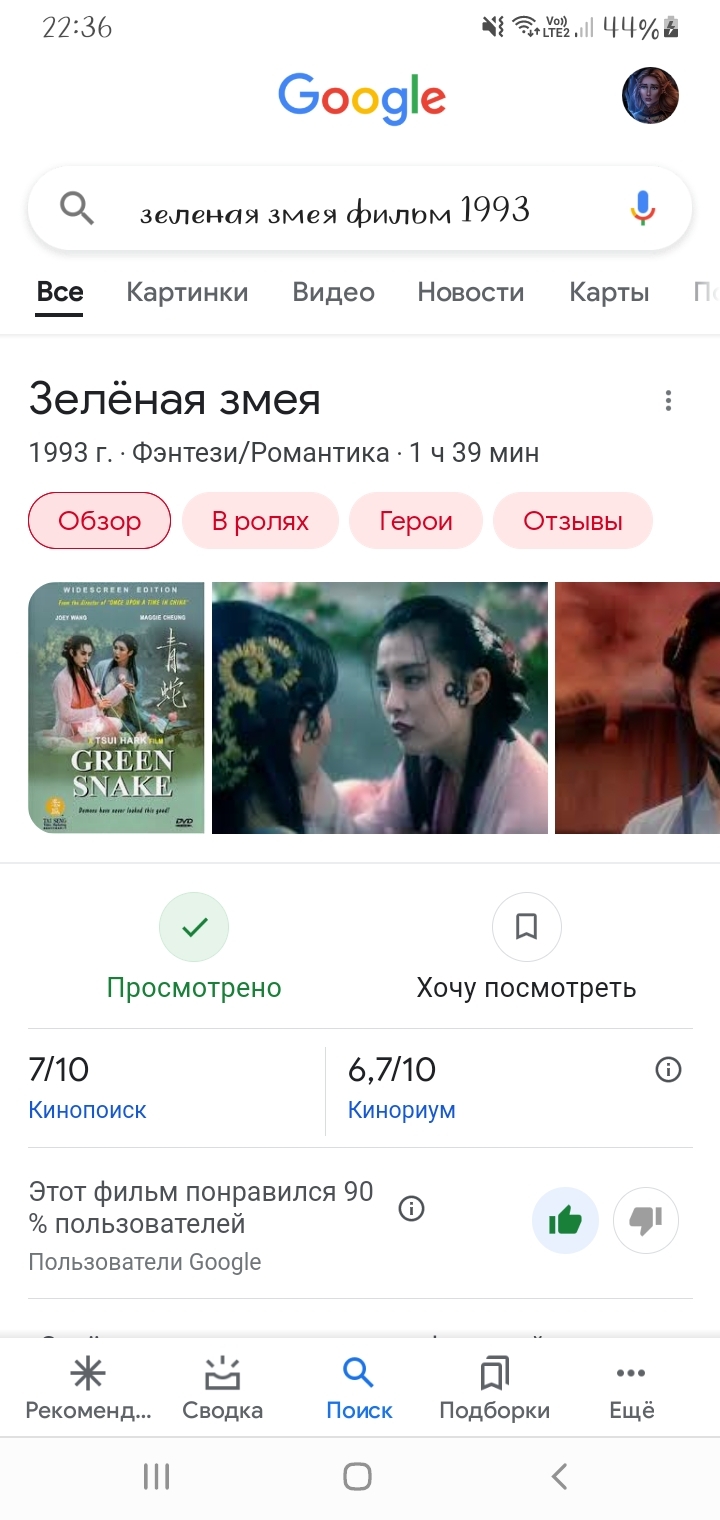Start voice search with the microphone
This screenshot has height=1520, width=720.
pyautogui.click(x=643, y=208)
